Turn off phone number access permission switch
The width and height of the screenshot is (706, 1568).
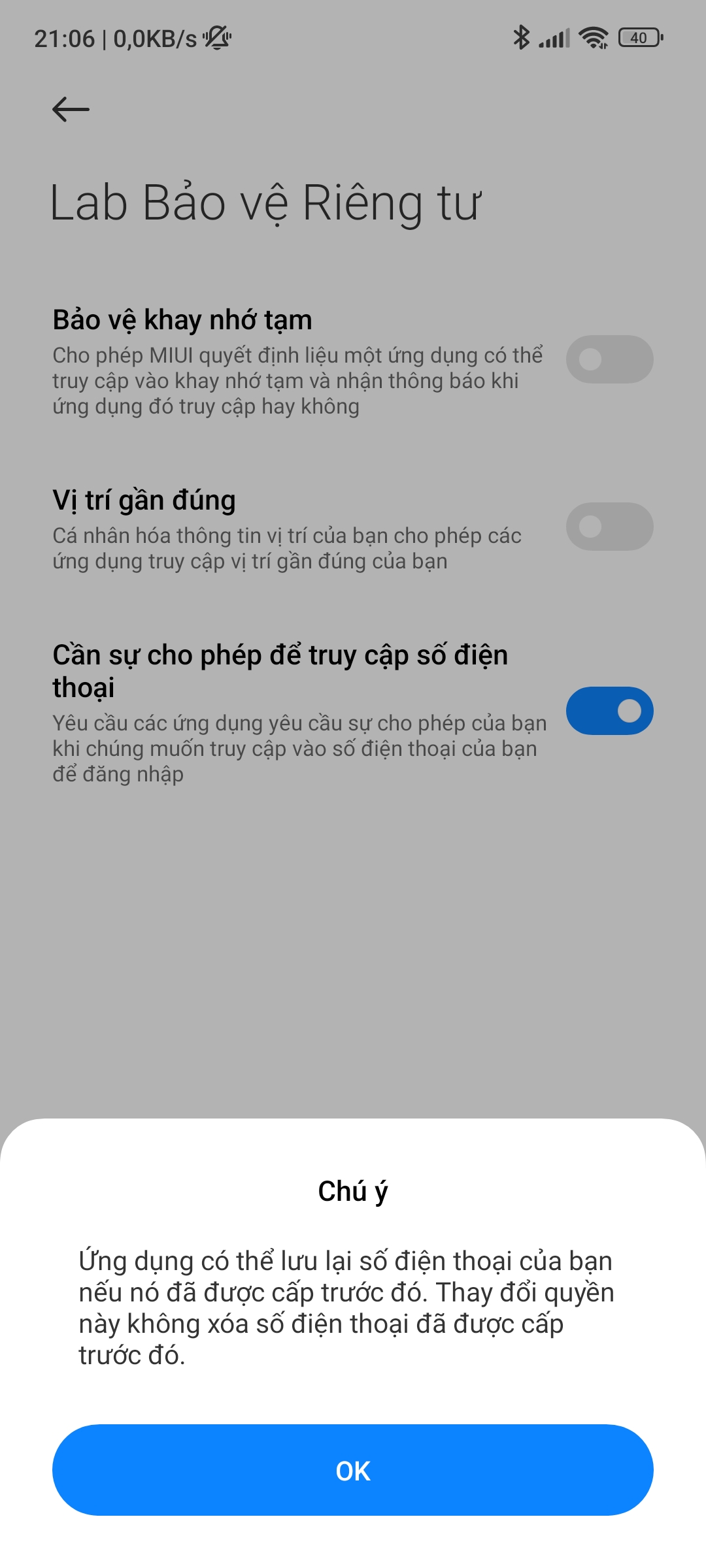pyautogui.click(x=609, y=711)
